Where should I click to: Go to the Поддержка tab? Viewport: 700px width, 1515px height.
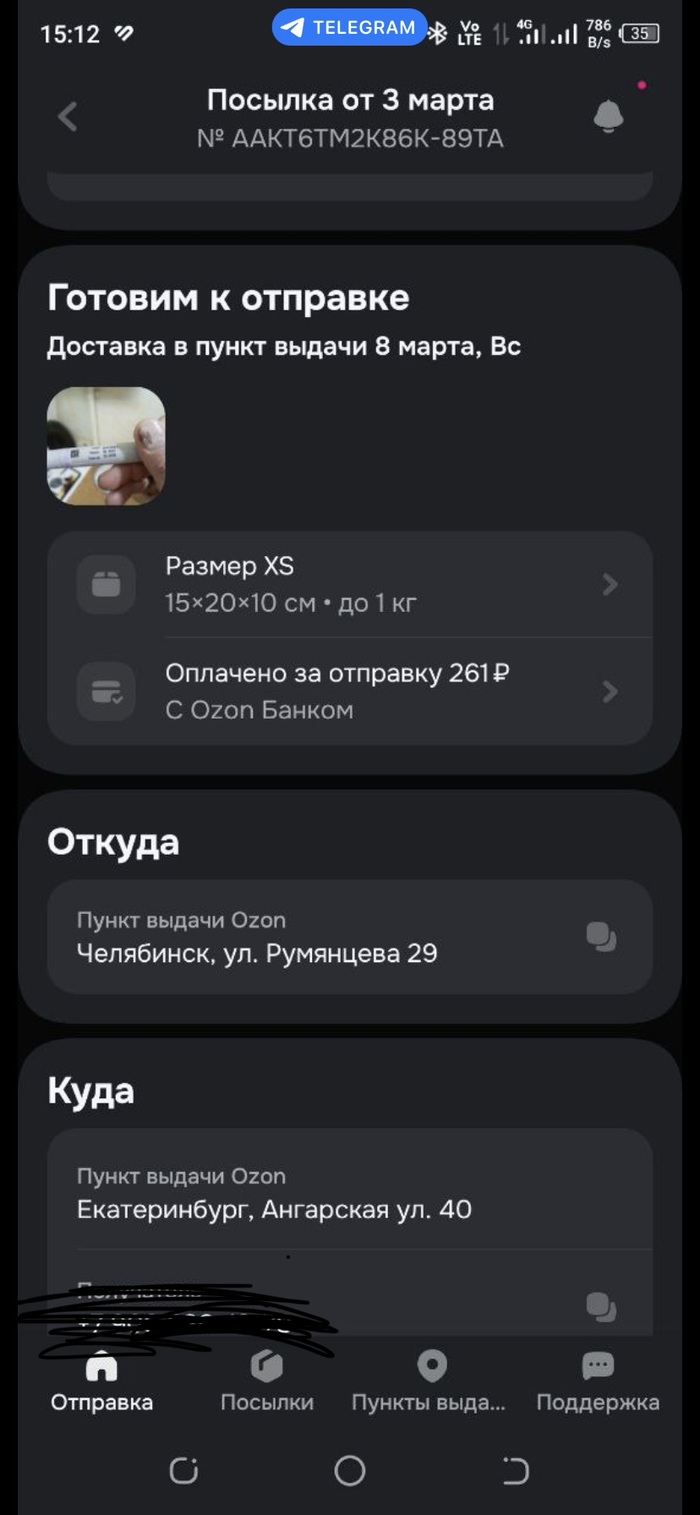[x=597, y=1383]
